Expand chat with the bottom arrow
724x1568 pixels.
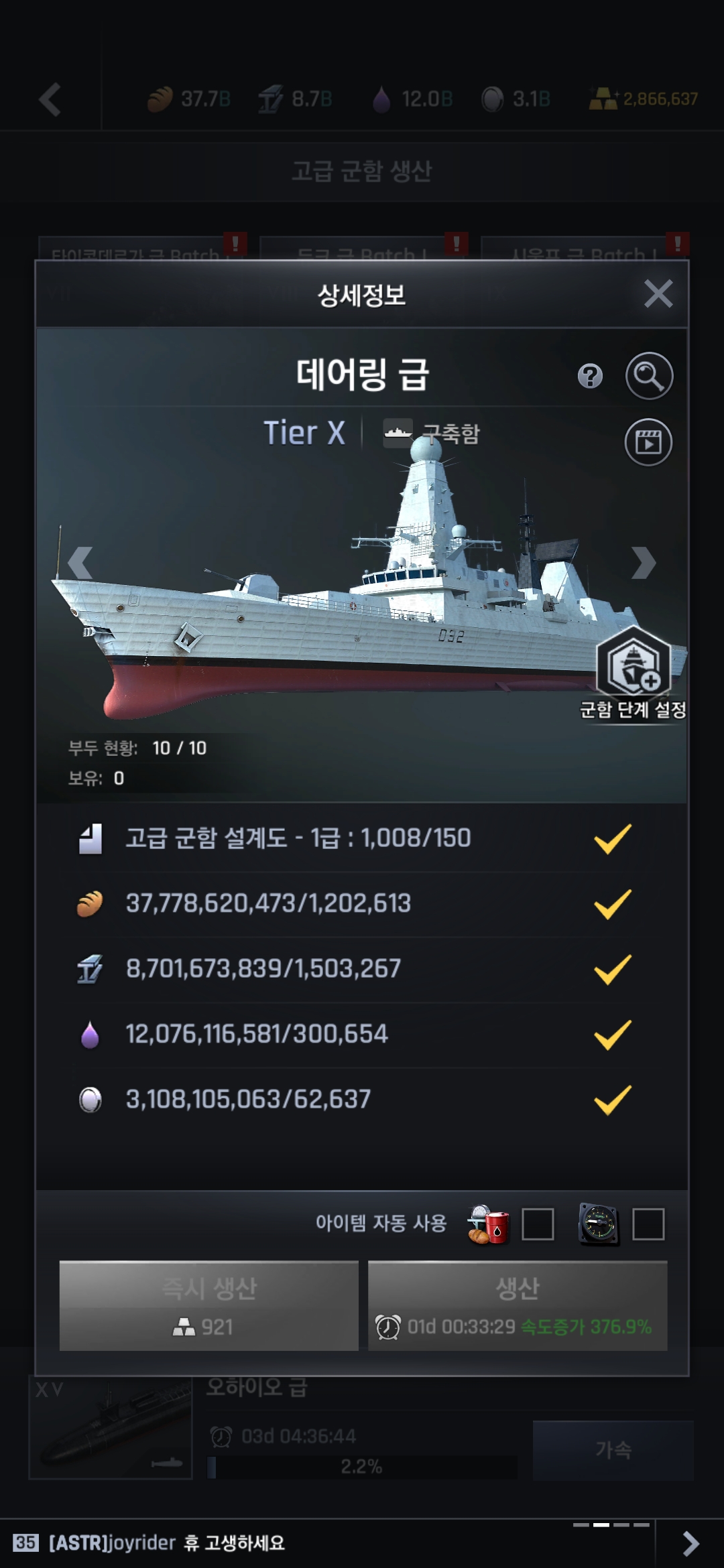tap(690, 1543)
